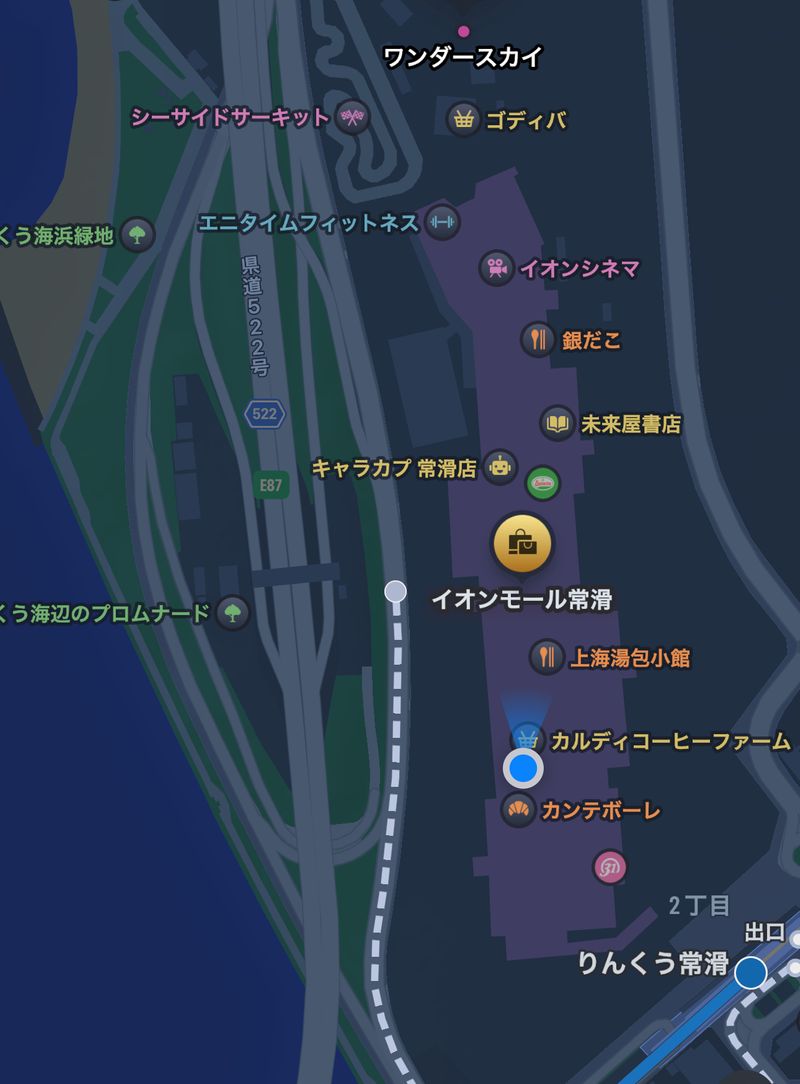Image resolution: width=800 pixels, height=1084 pixels.
Task: Open the ゴディバ shop pin
Action: coord(463,119)
